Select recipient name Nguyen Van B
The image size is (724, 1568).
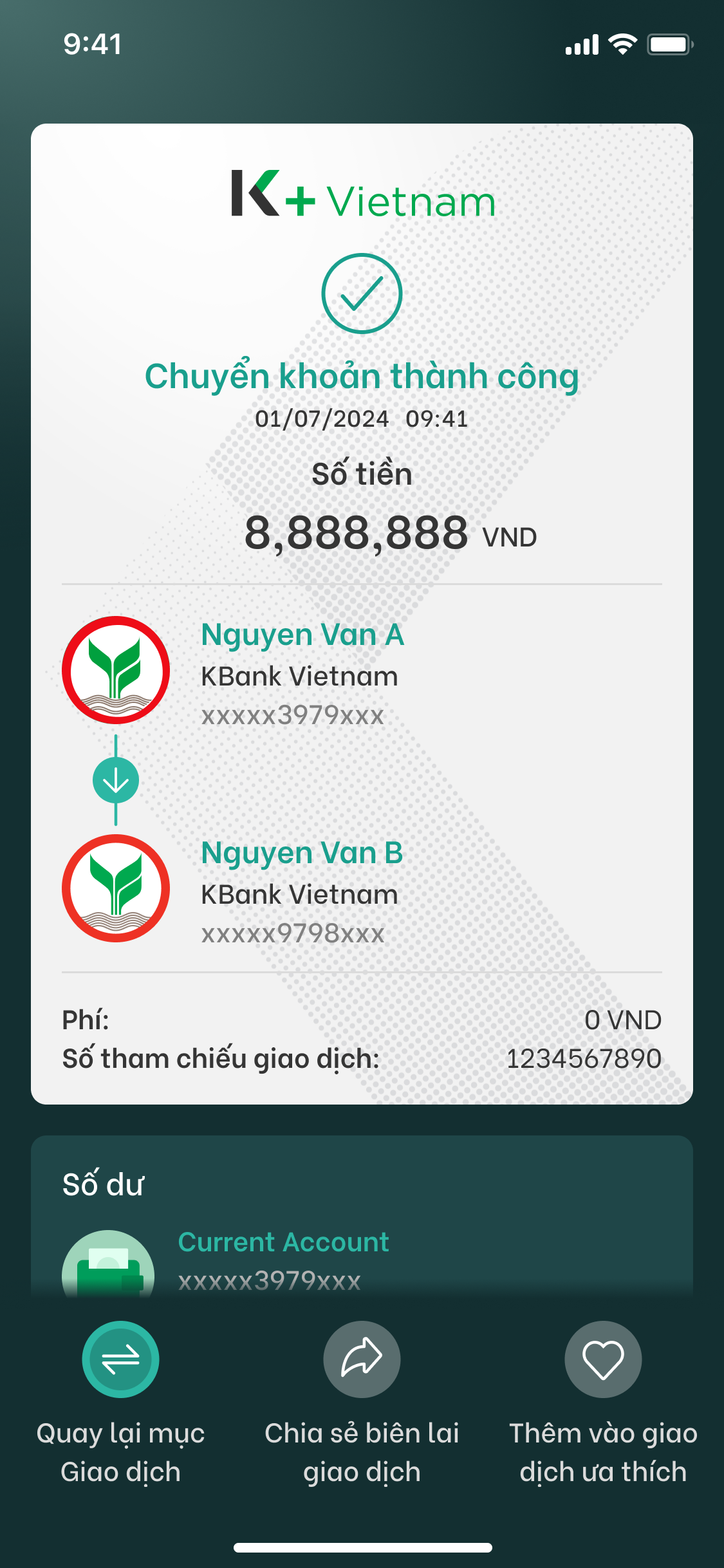click(302, 852)
